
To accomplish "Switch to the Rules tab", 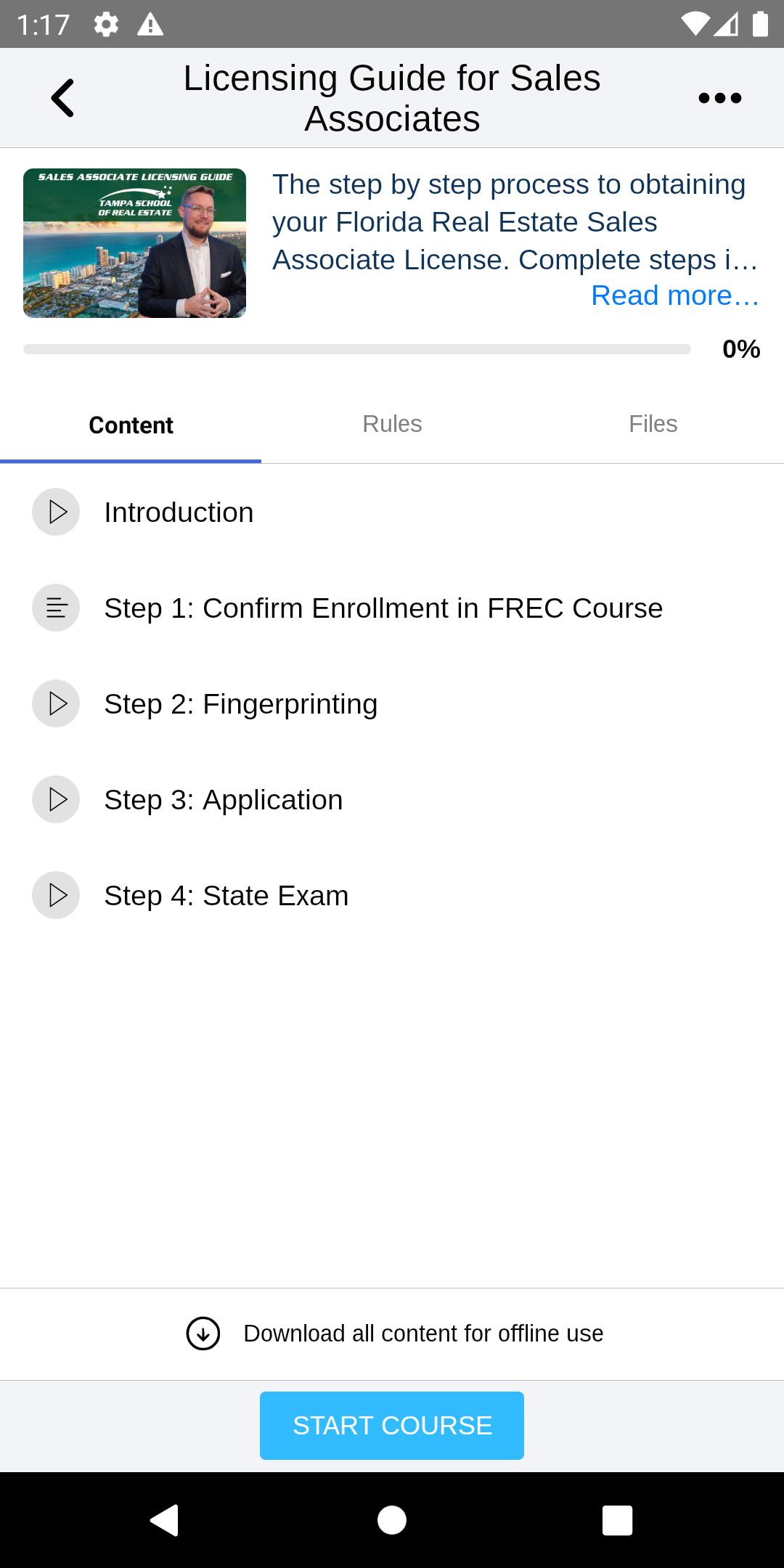I will coord(392,424).
